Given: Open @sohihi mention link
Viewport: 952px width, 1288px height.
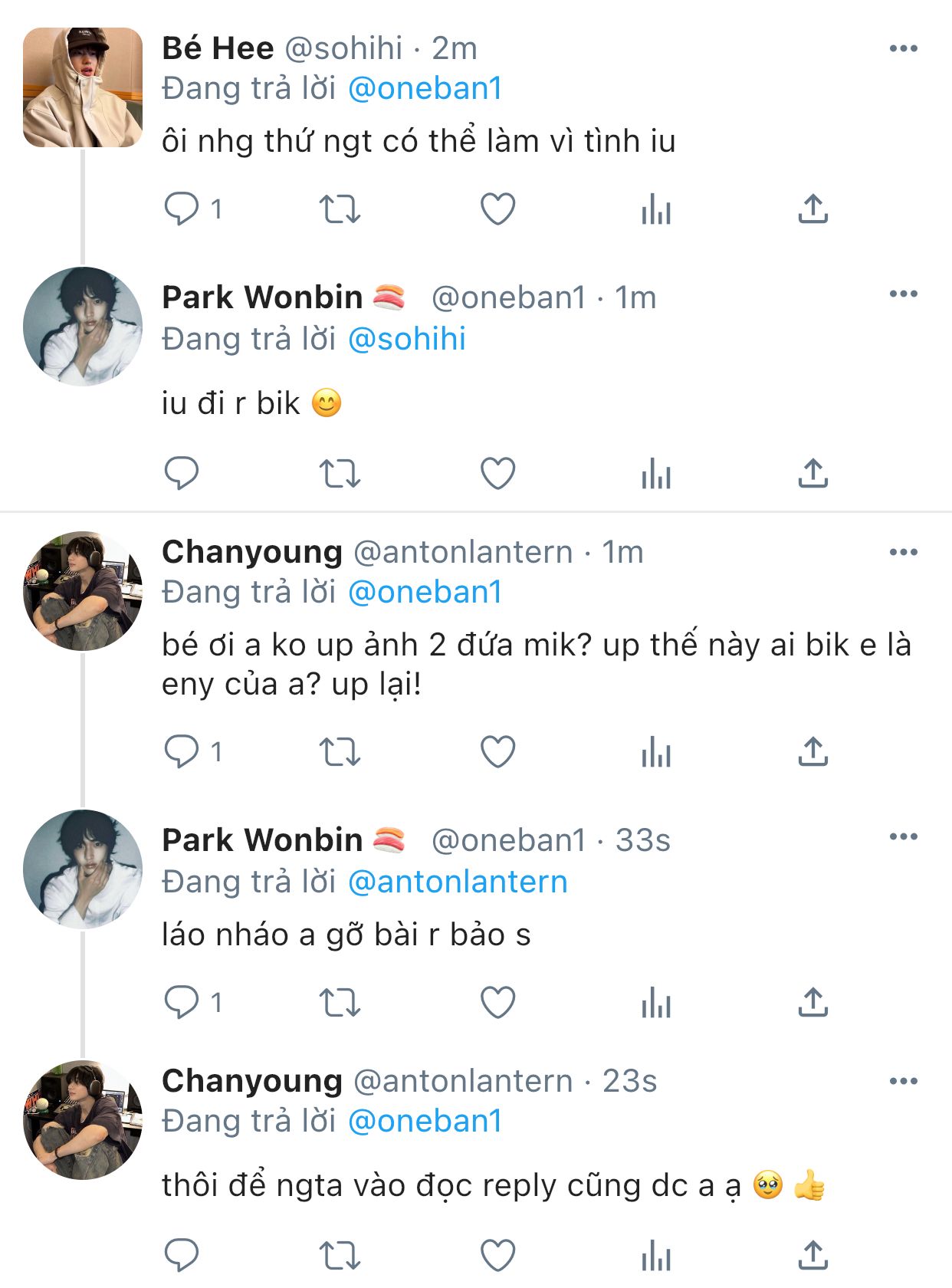Looking at the screenshot, I should (x=407, y=339).
